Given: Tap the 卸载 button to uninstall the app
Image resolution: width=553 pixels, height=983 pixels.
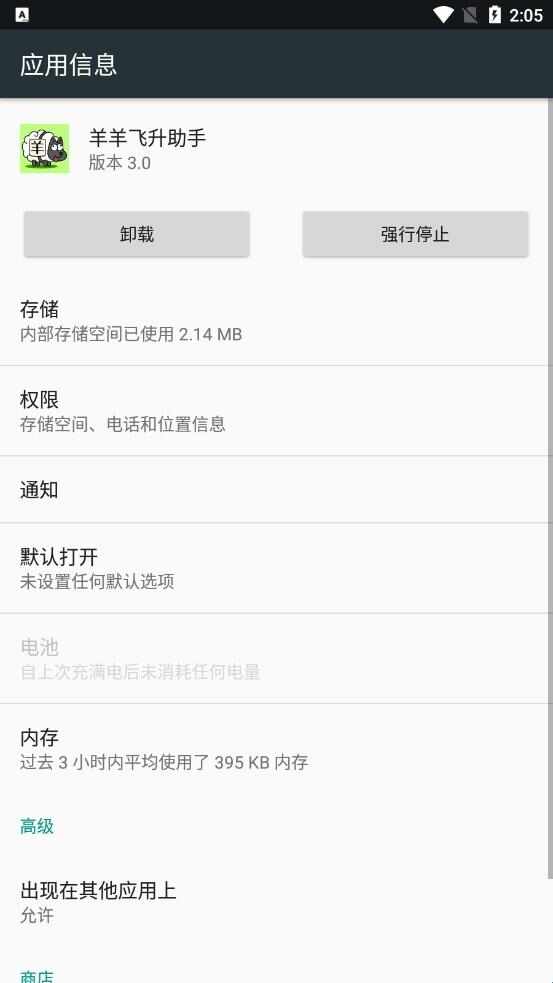Looking at the screenshot, I should tap(137, 234).
